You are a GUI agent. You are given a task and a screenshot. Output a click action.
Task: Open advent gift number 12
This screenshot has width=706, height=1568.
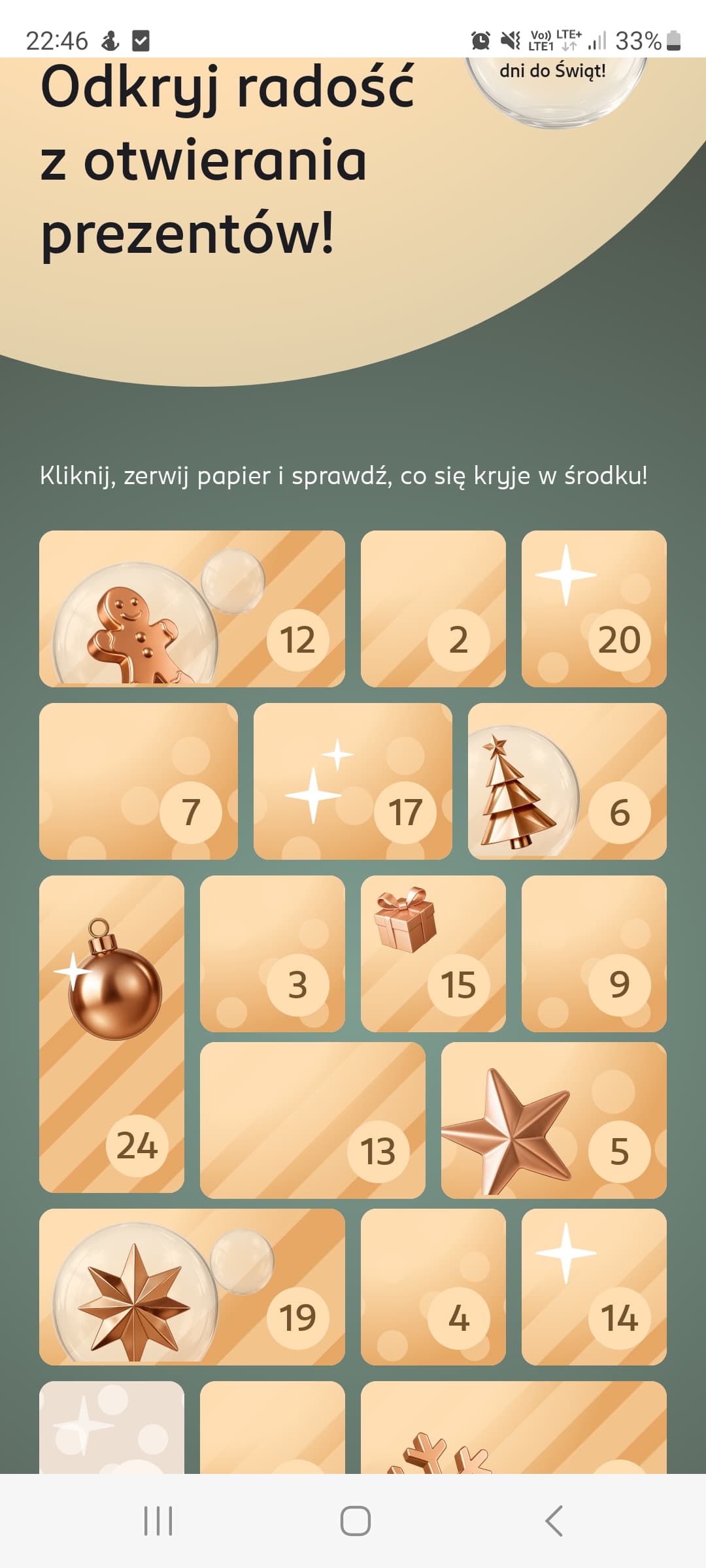[x=192, y=609]
